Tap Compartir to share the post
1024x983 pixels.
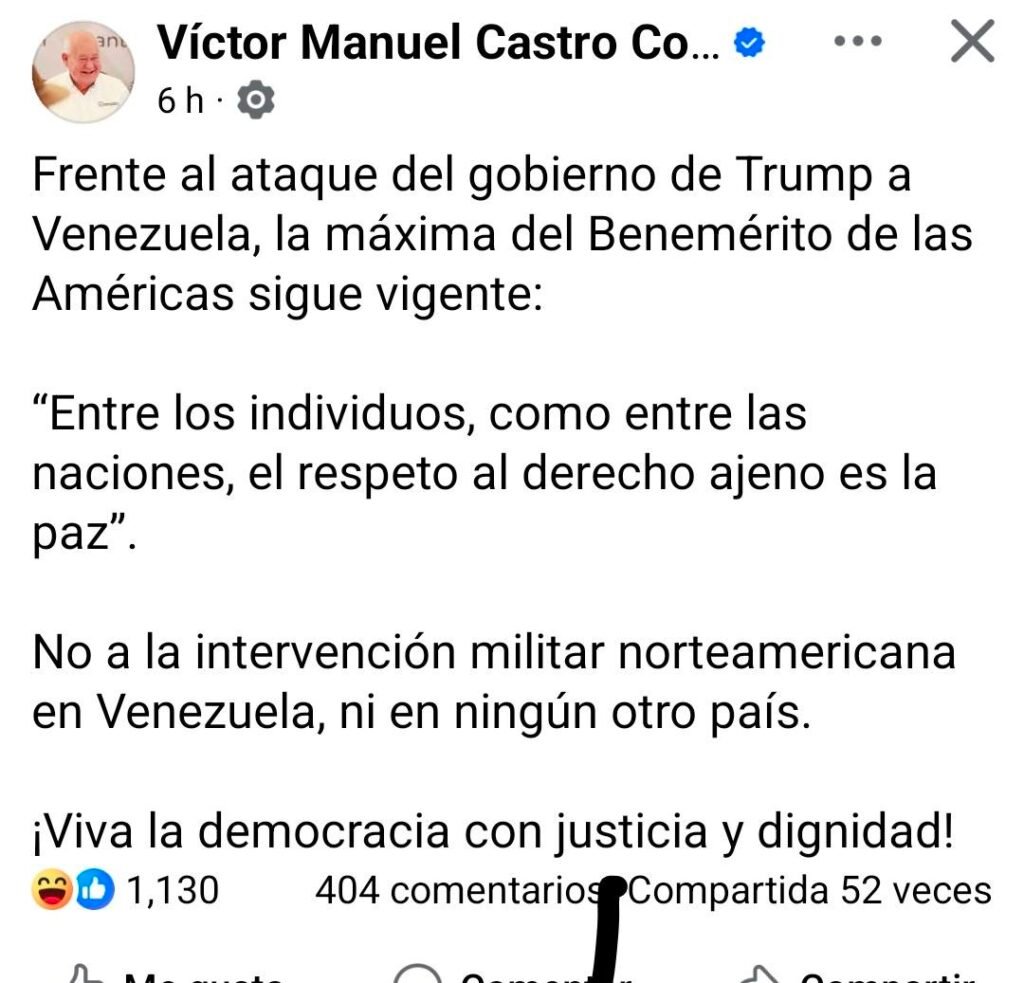pyautogui.click(x=860, y=975)
